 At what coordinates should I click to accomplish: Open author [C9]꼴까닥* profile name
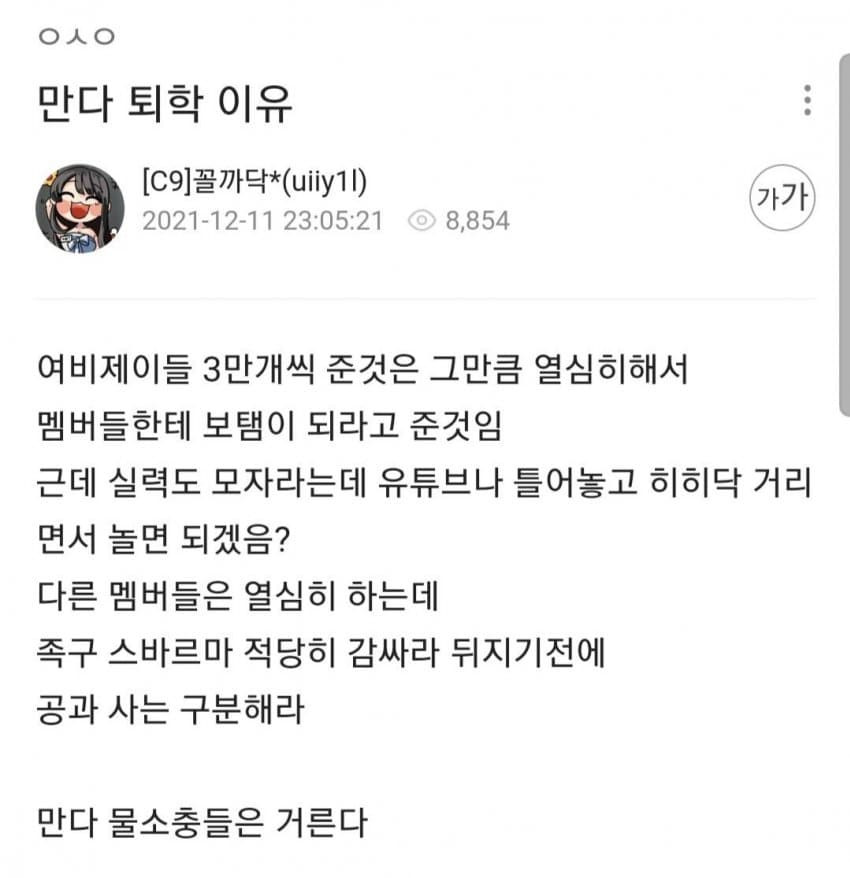(255, 182)
